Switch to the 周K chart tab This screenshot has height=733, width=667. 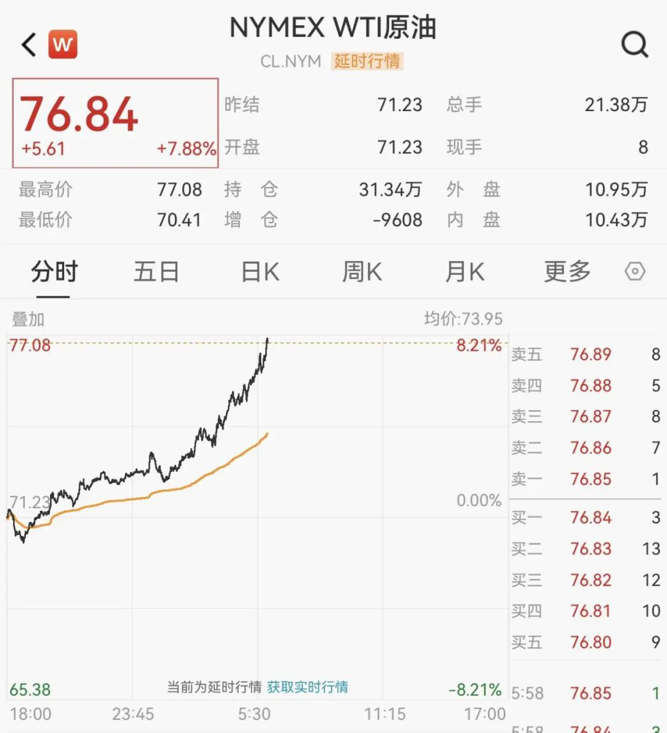coord(362,271)
